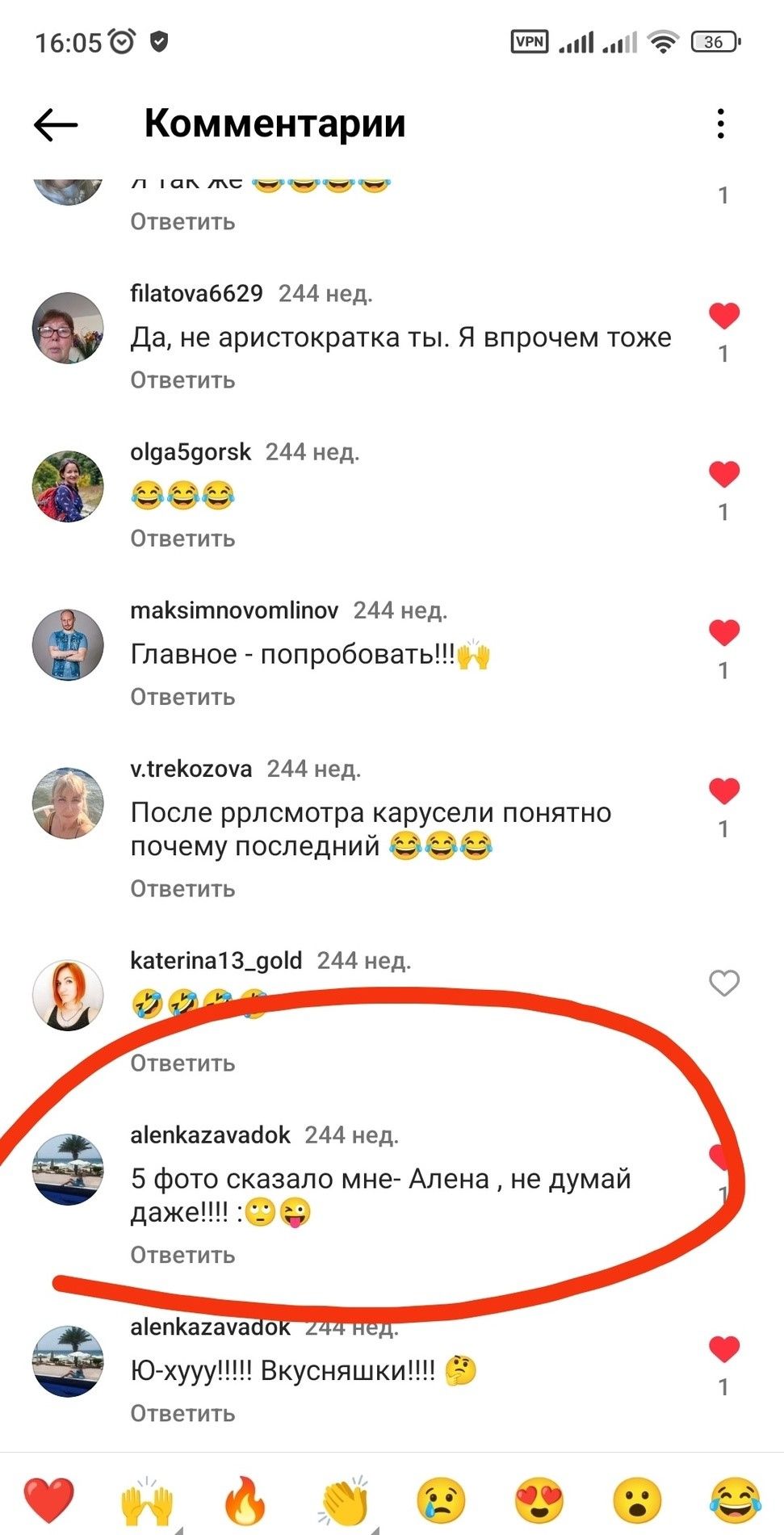Insert the red heart quick emoji
Image resolution: width=784 pixels, height=1535 pixels.
pyautogui.click(x=48, y=1499)
